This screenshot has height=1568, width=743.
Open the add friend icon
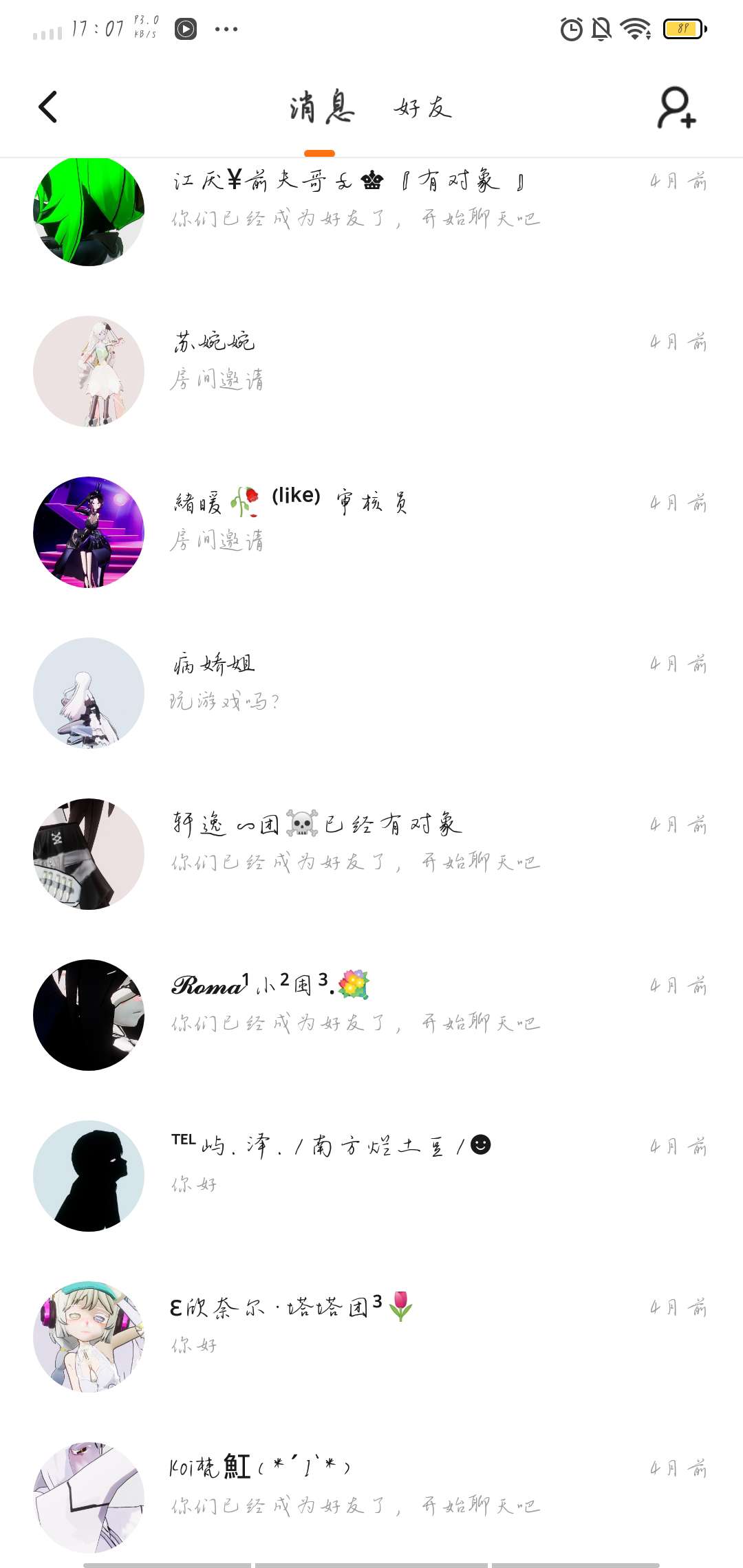coord(676,108)
